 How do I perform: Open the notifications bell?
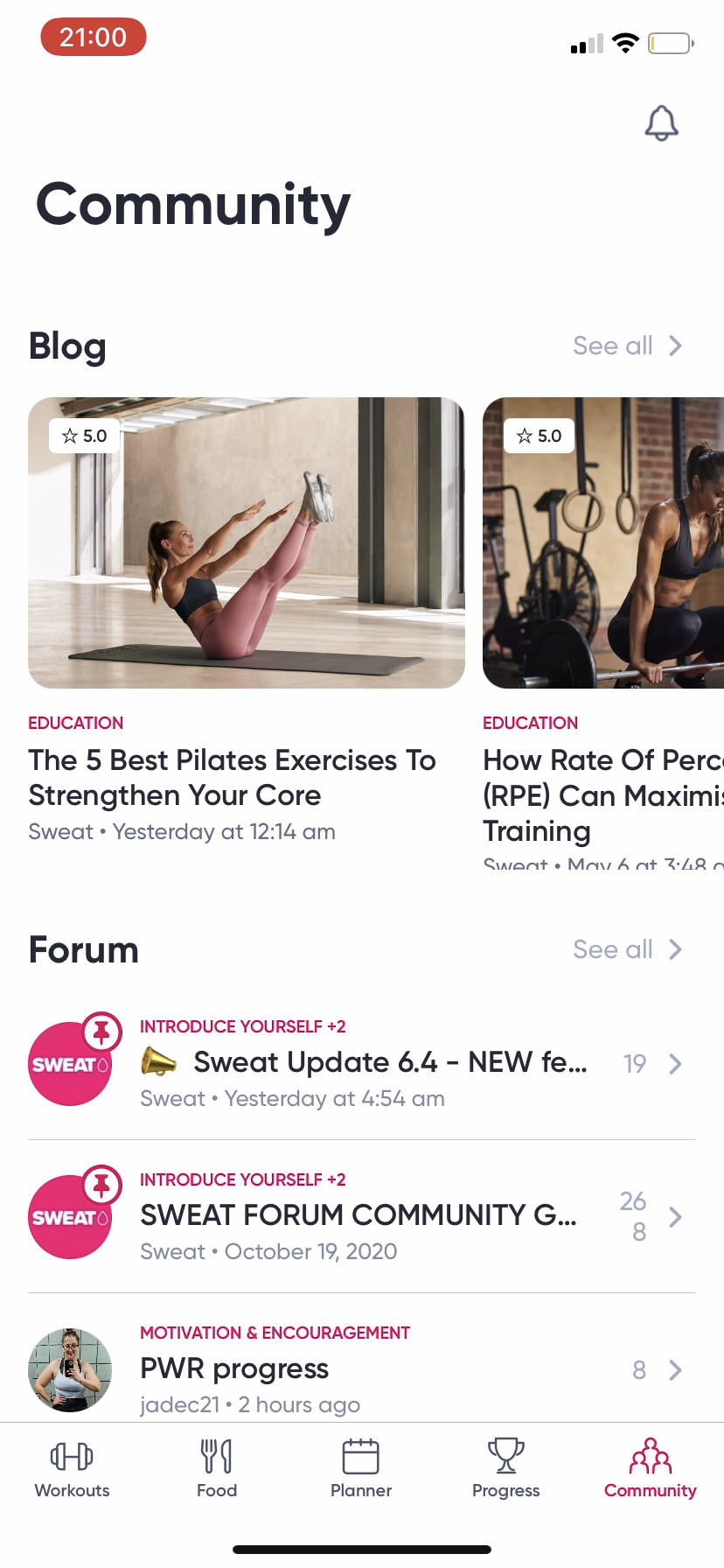coord(661,123)
